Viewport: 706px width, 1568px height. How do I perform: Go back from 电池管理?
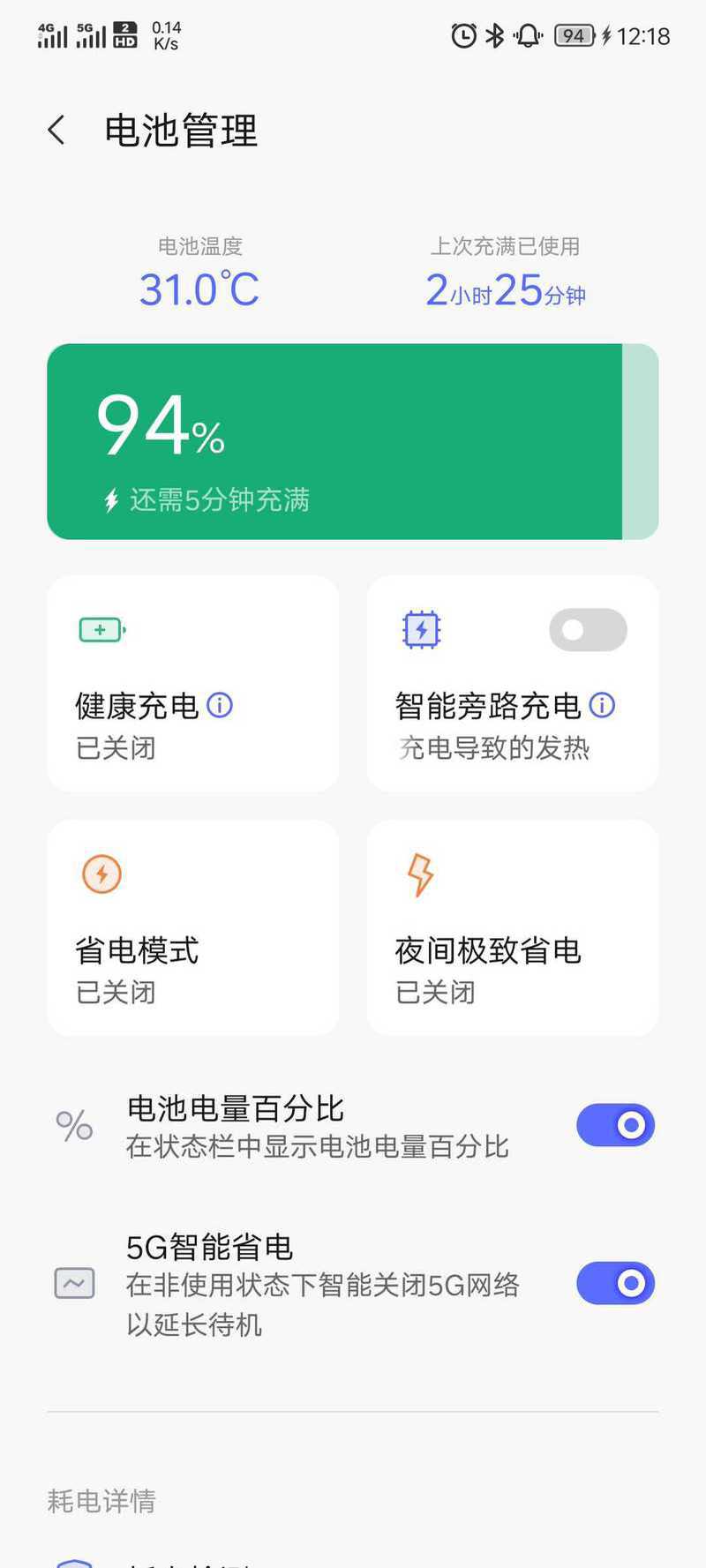click(x=56, y=131)
